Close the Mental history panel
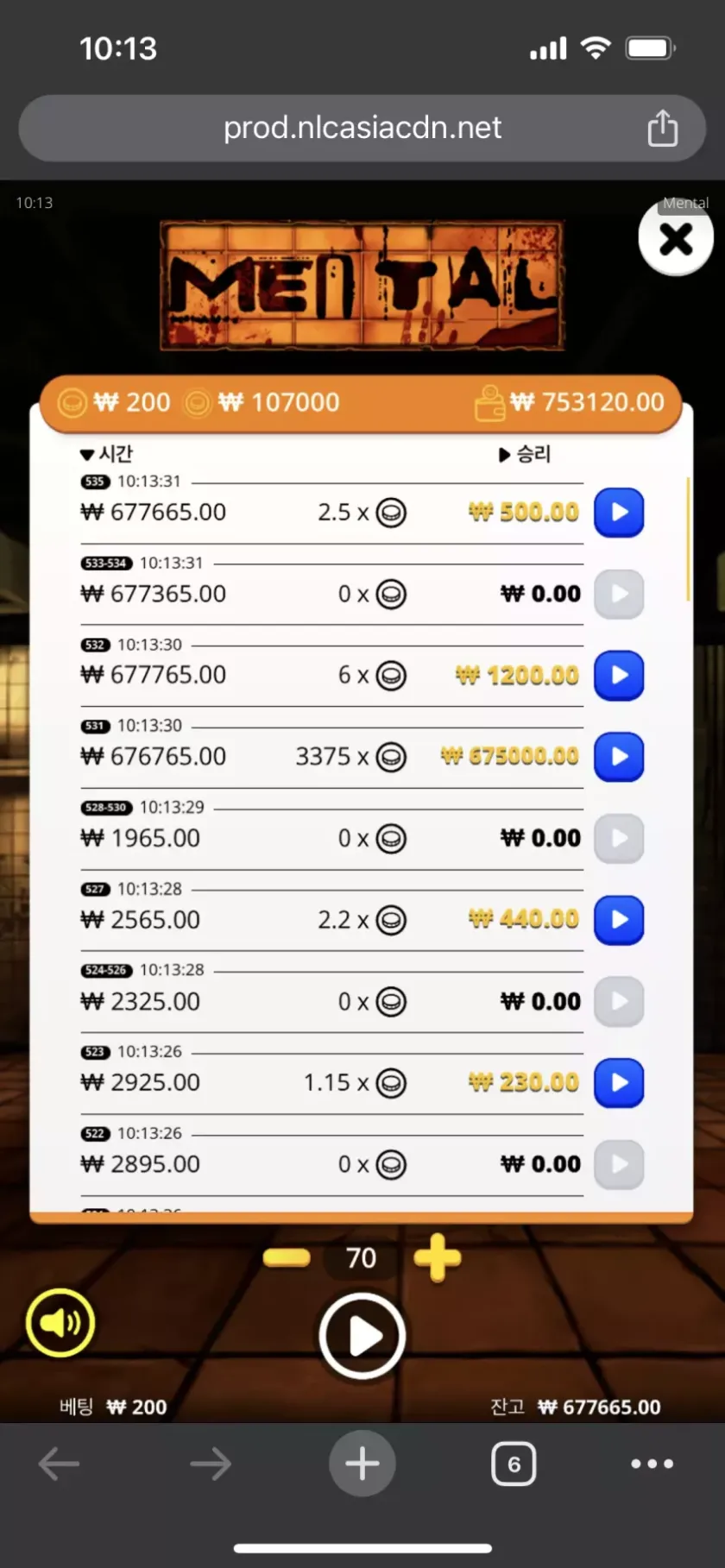The image size is (725, 1568). [676, 239]
